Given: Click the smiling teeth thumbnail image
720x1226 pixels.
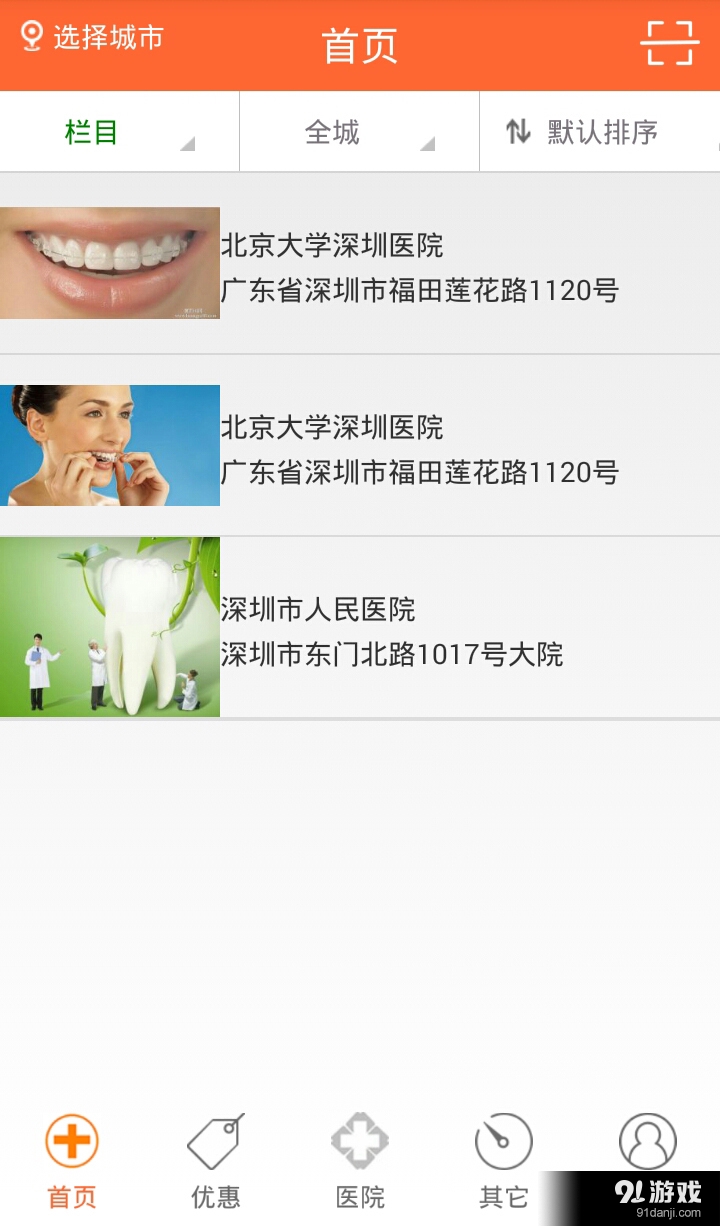Looking at the screenshot, I should (110, 262).
